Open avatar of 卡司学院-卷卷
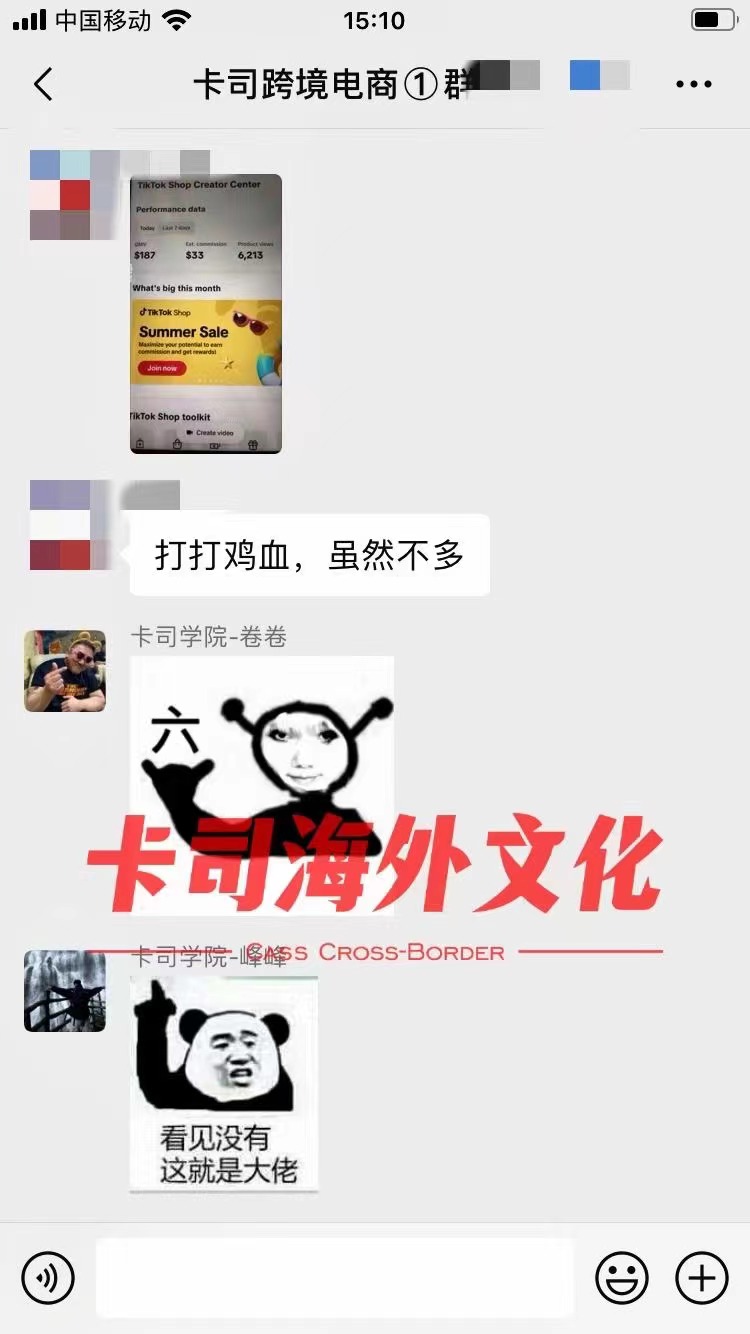This screenshot has width=750, height=1334. 65,671
